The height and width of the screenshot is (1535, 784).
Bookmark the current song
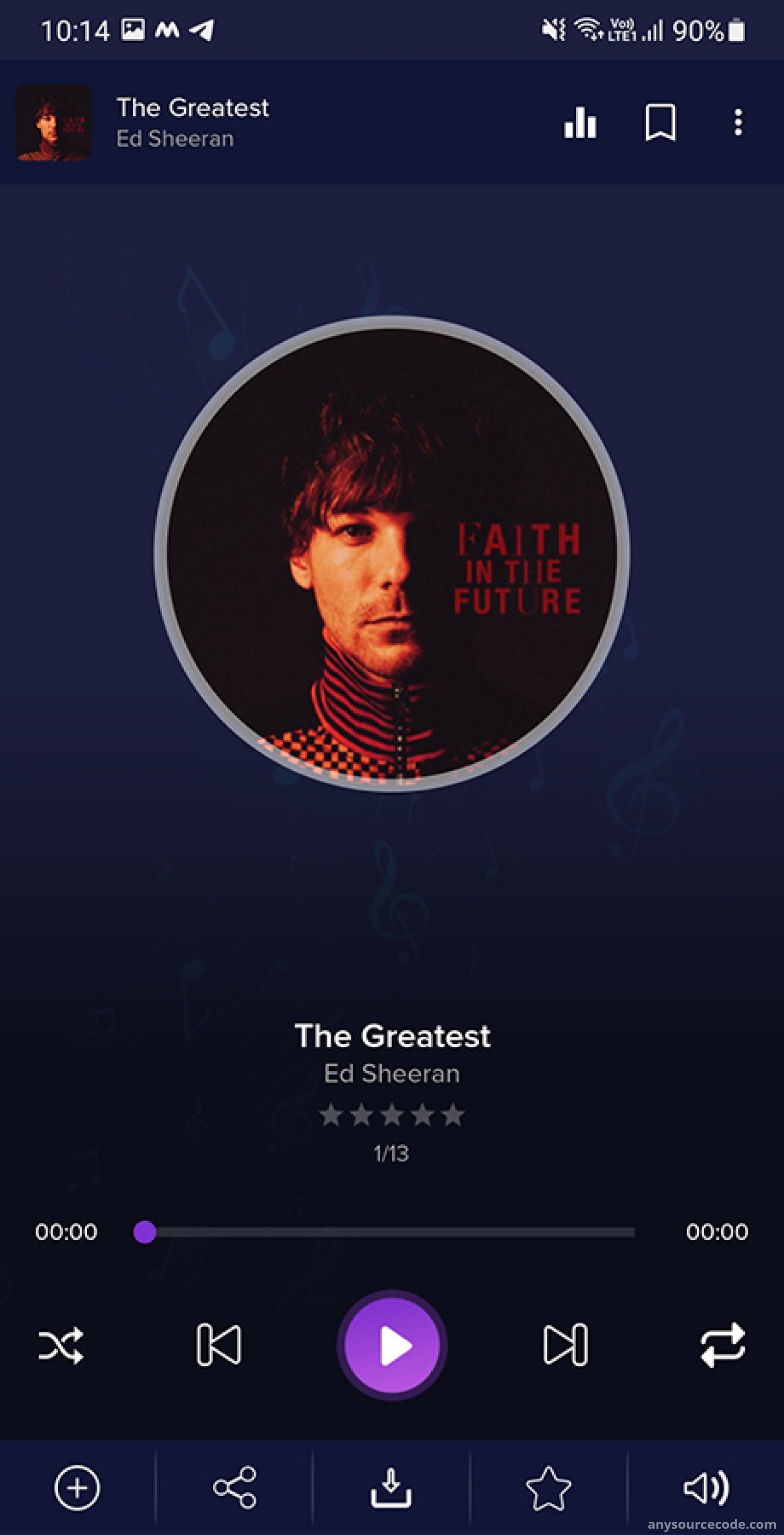pos(661,123)
